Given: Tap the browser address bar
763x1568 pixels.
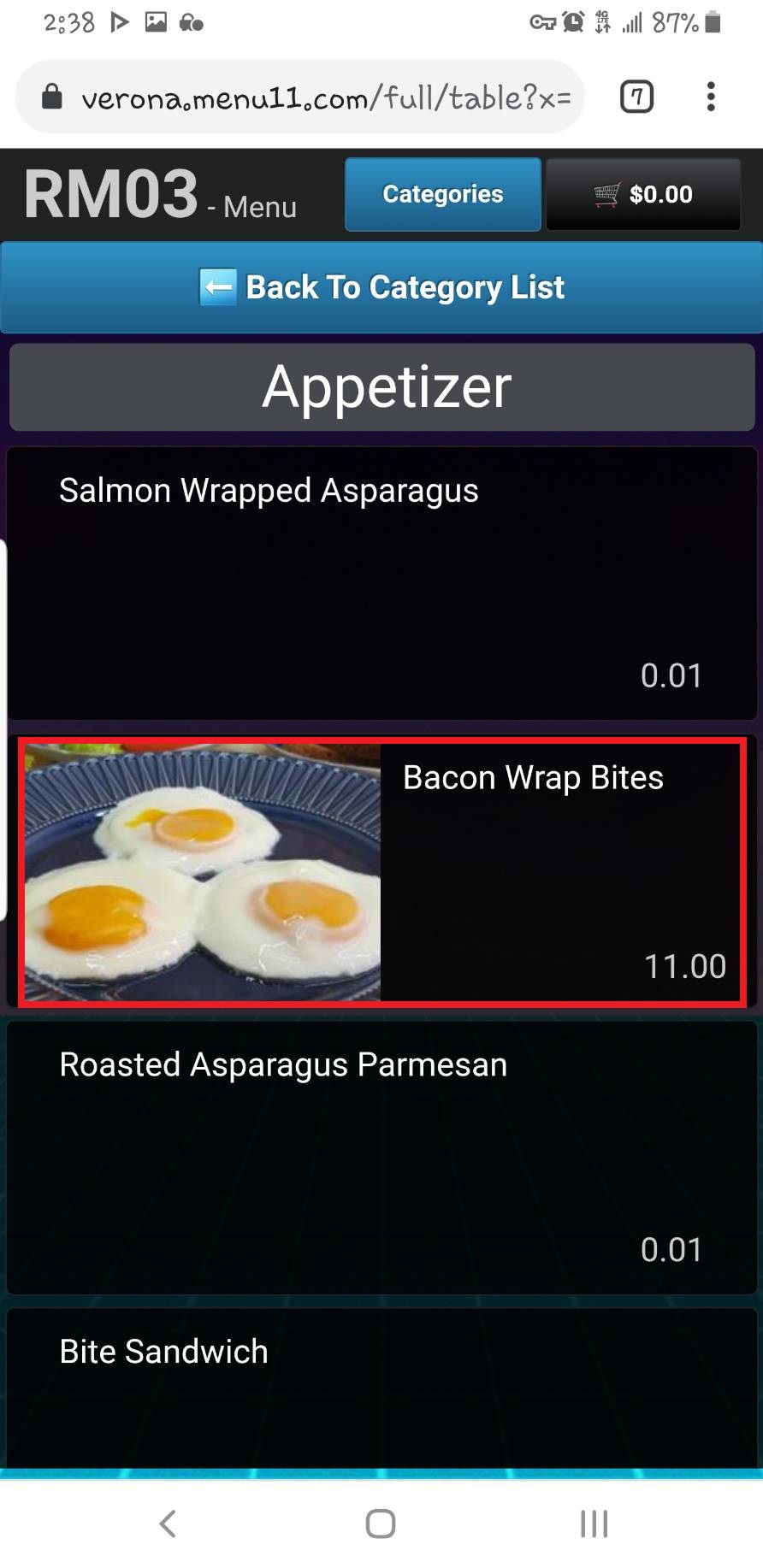Looking at the screenshot, I should point(300,97).
